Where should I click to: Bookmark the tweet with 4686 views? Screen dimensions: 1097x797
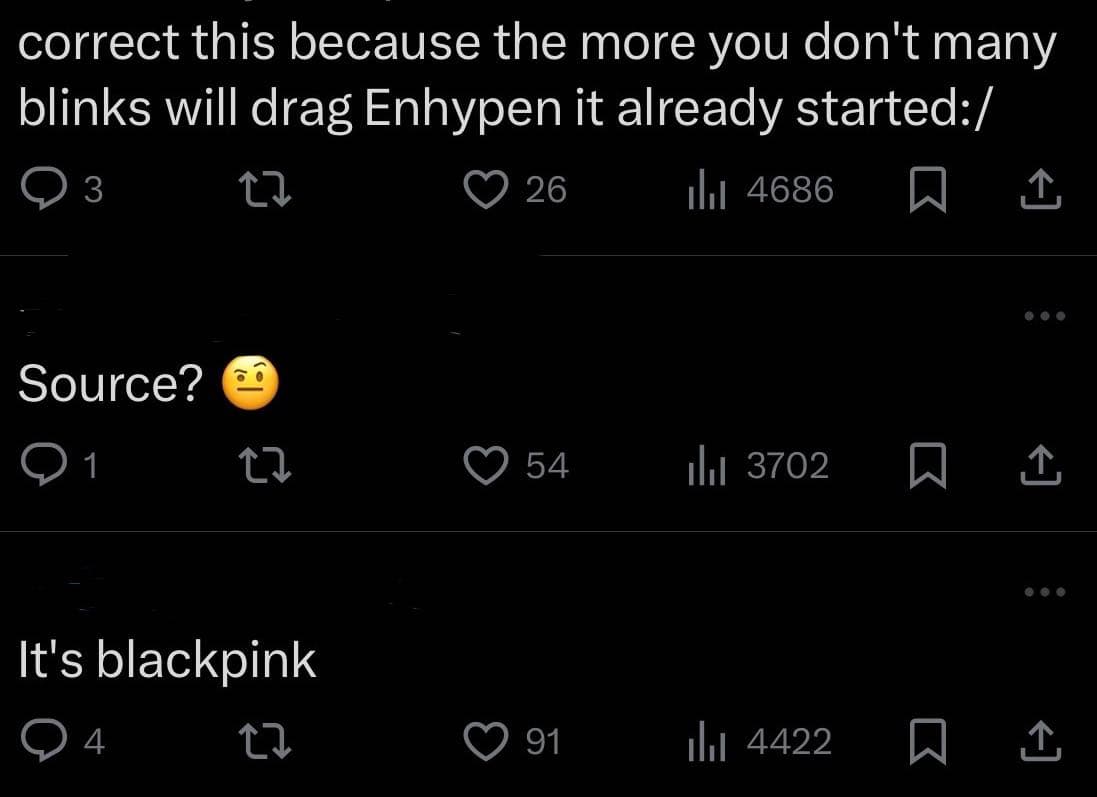[x=927, y=190]
